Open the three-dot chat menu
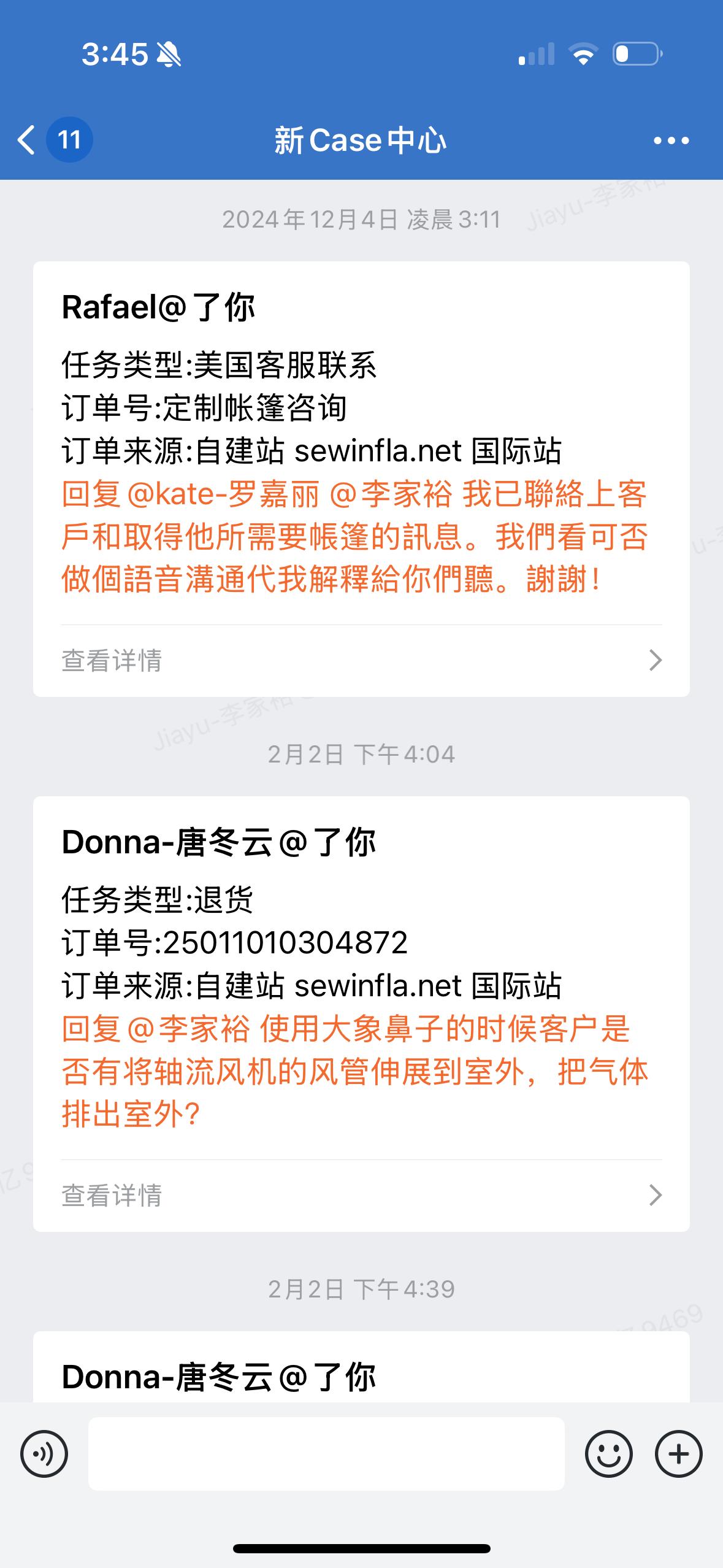 671,140
